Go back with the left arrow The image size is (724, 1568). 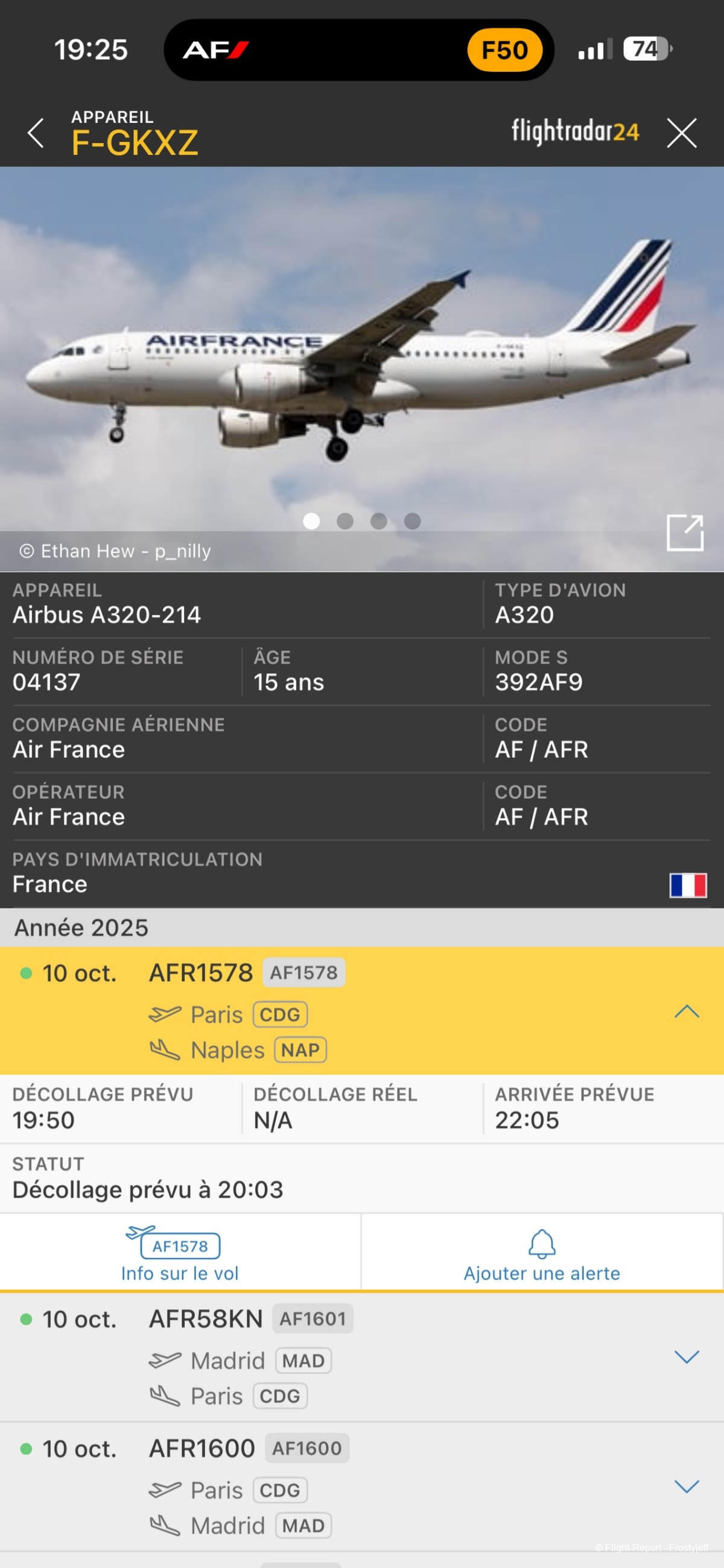[36, 133]
